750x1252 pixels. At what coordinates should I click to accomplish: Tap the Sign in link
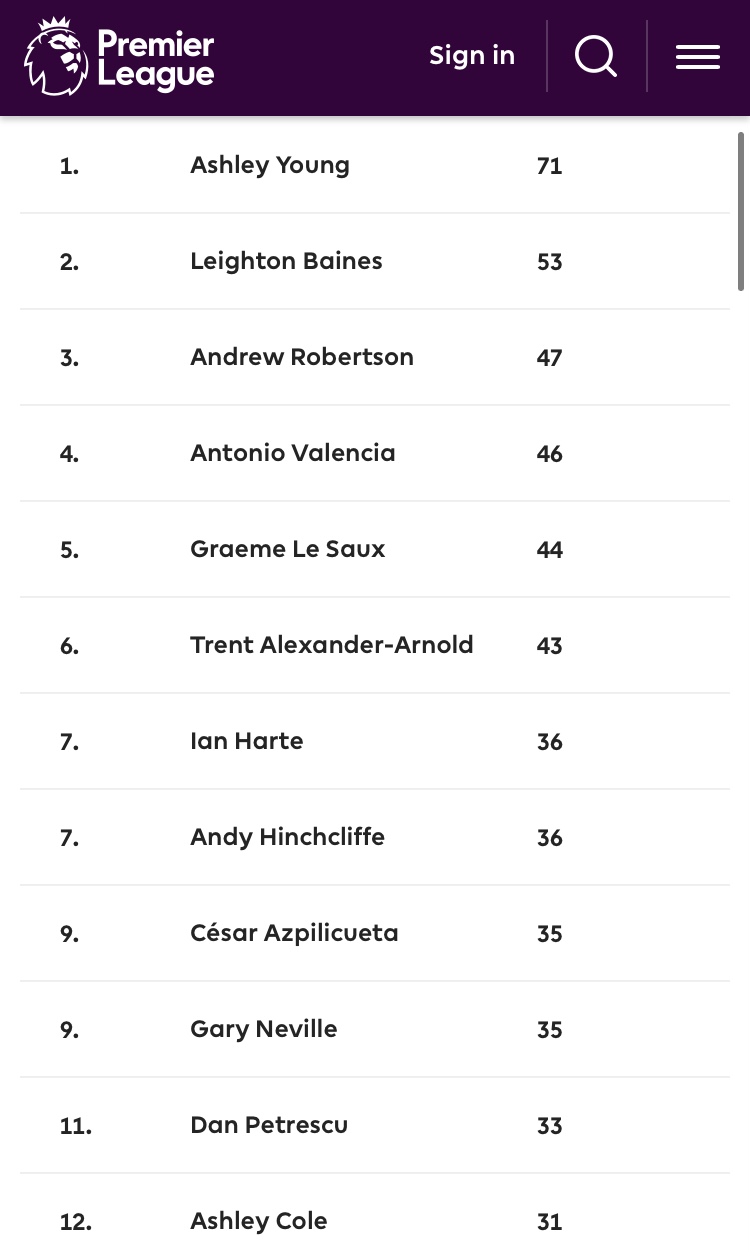[471, 56]
